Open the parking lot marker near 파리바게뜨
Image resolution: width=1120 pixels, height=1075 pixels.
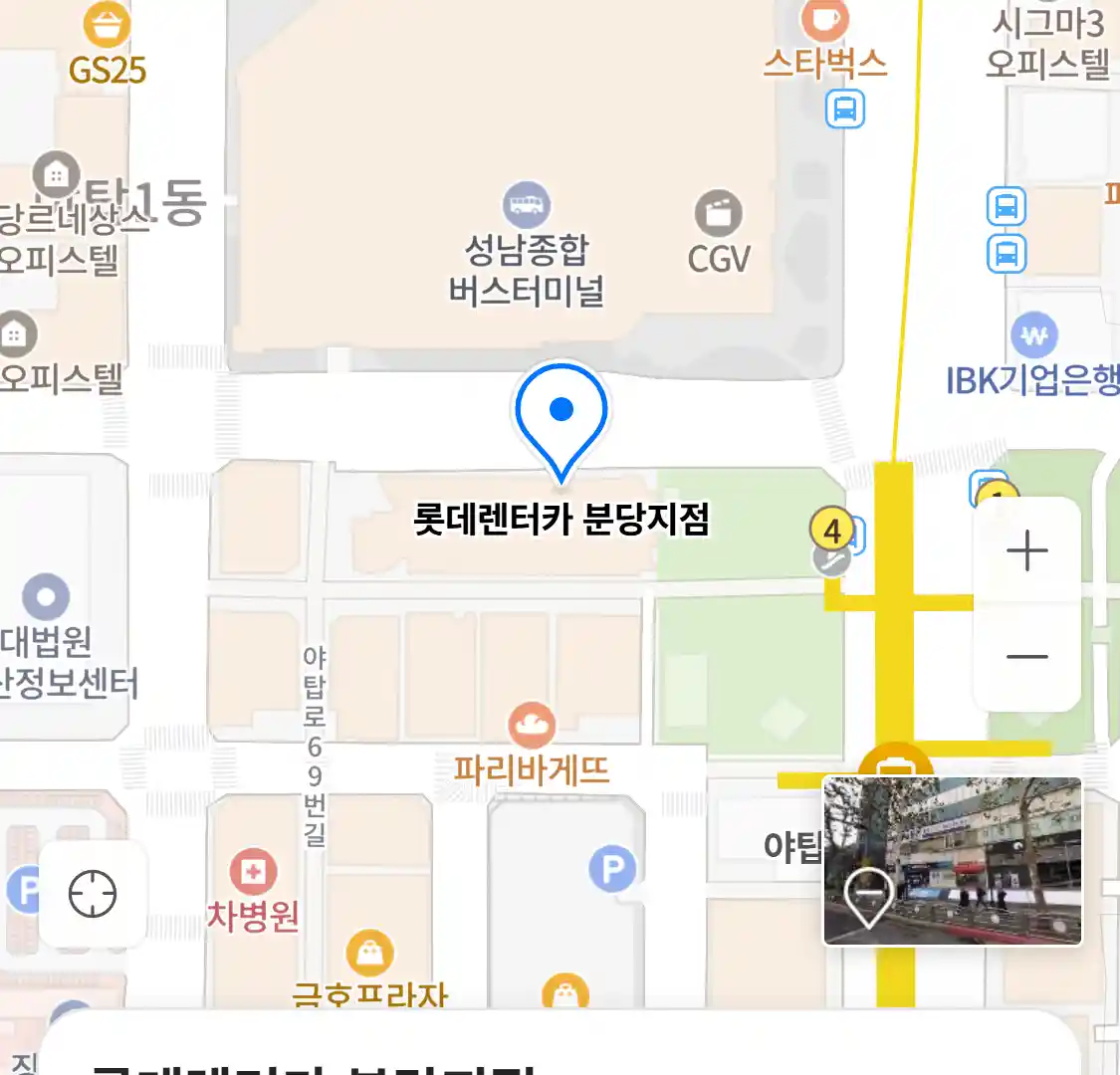tap(611, 869)
